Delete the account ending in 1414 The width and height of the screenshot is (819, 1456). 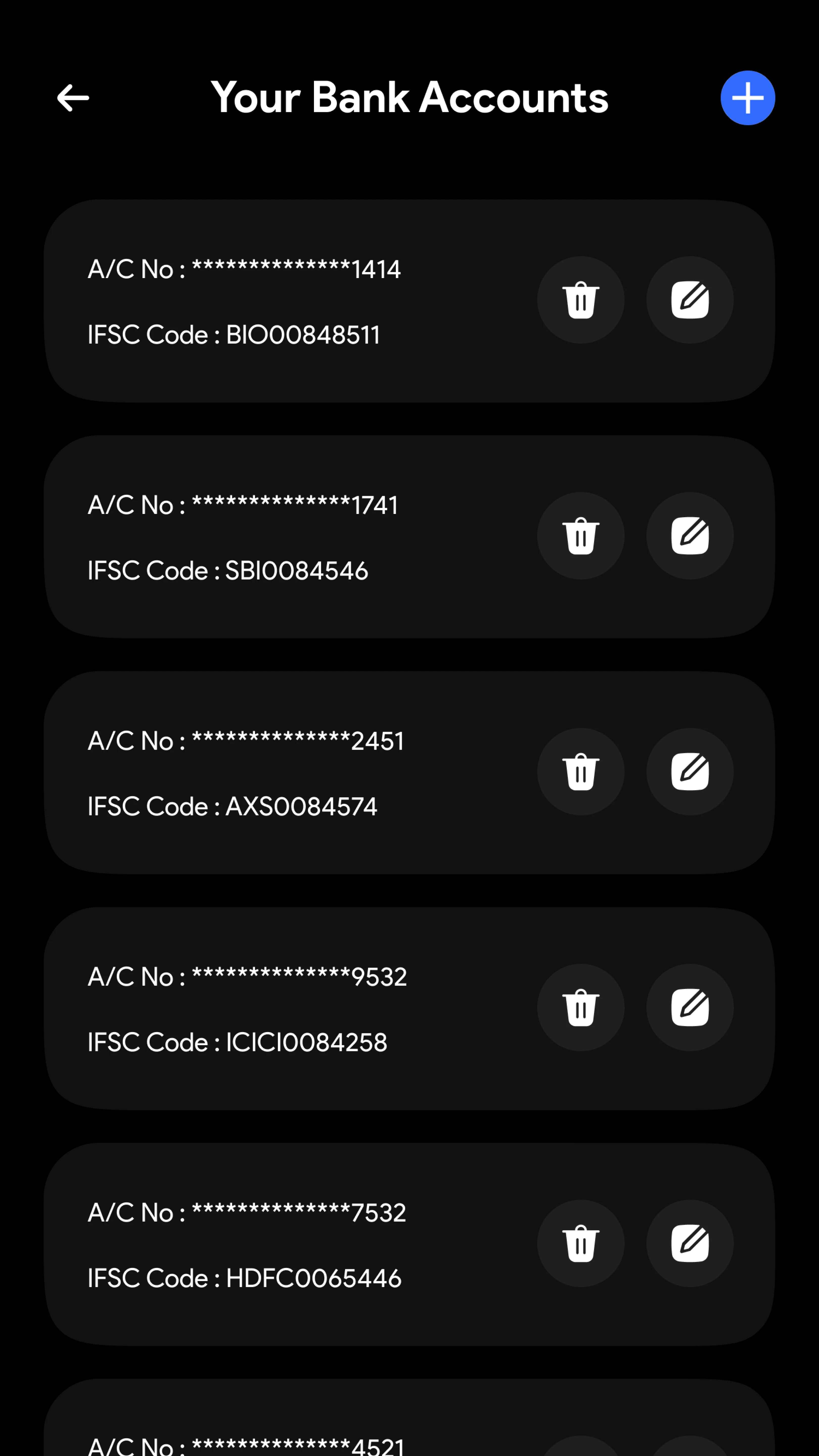pos(580,300)
